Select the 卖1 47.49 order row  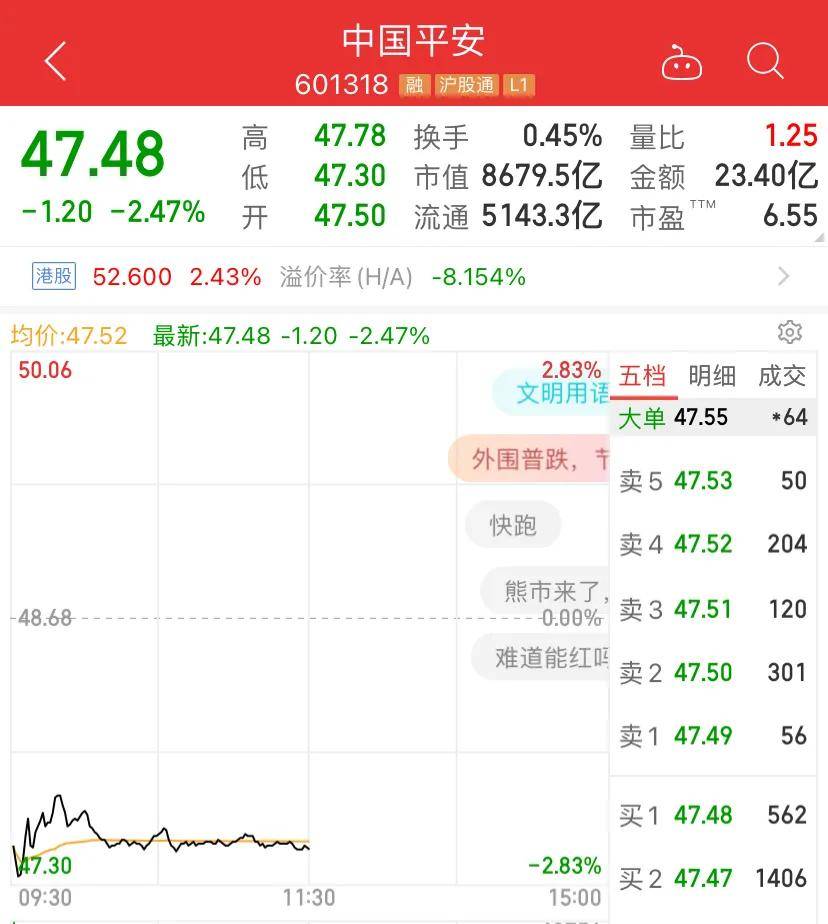[x=712, y=736]
